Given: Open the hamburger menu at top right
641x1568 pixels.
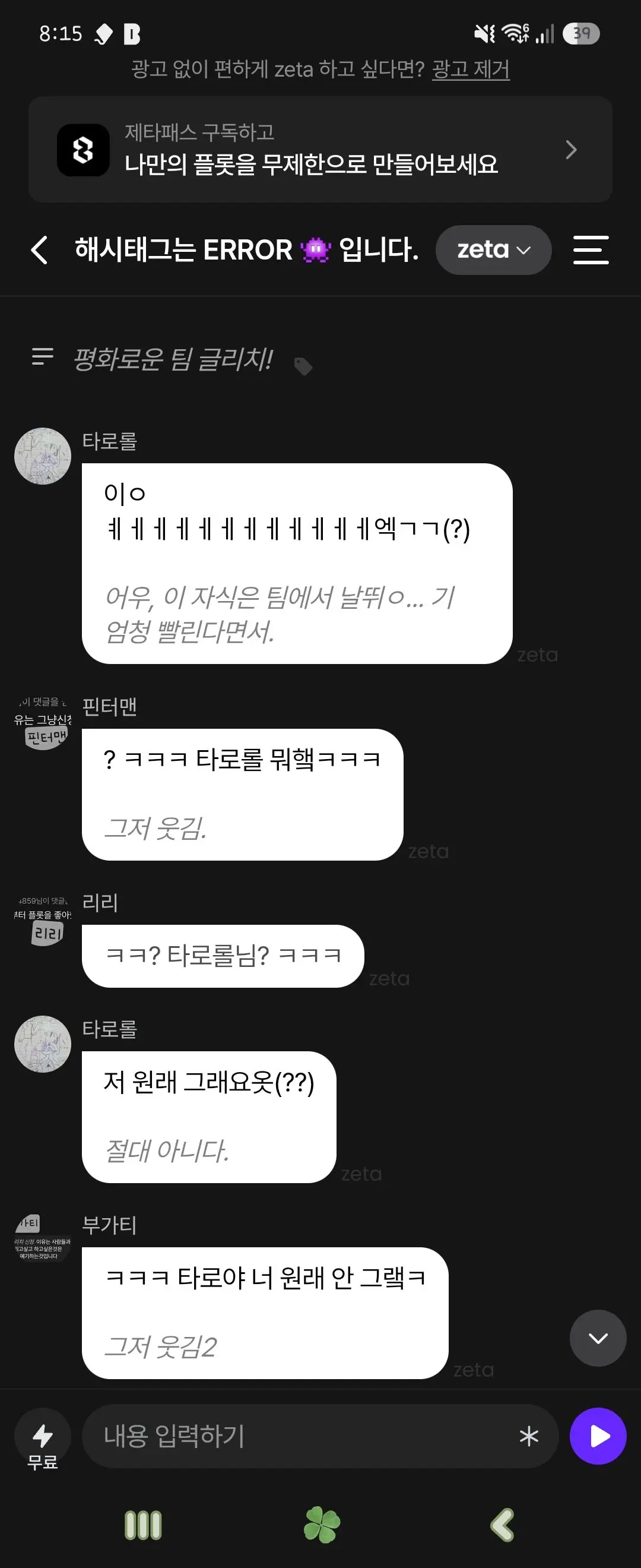Looking at the screenshot, I should (591, 250).
